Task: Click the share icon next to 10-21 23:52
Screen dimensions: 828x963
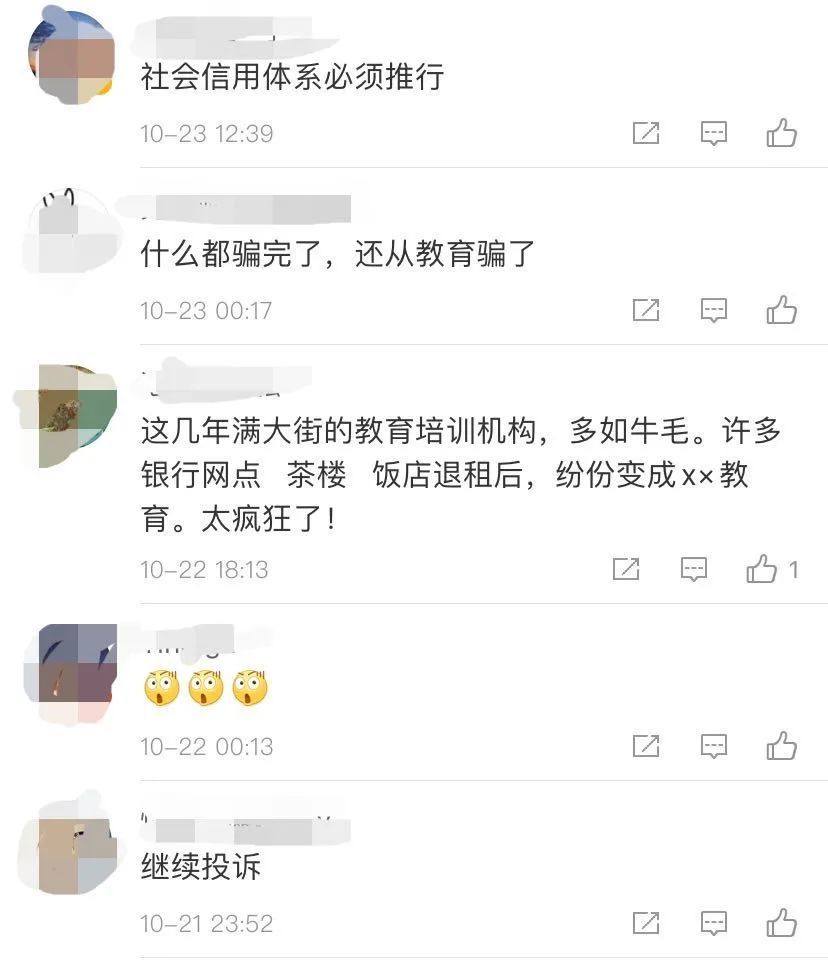Action: point(648,923)
